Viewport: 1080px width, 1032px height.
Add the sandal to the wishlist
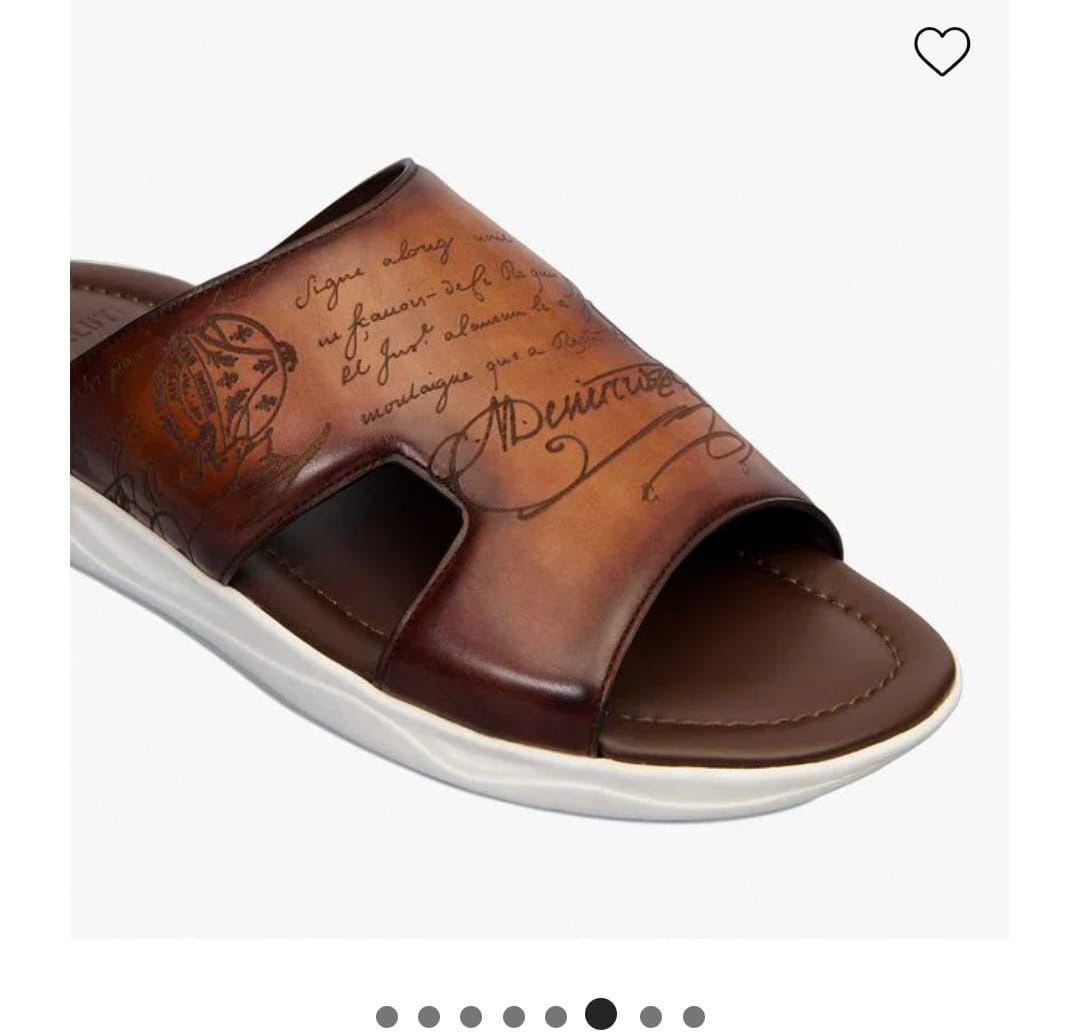[942, 51]
